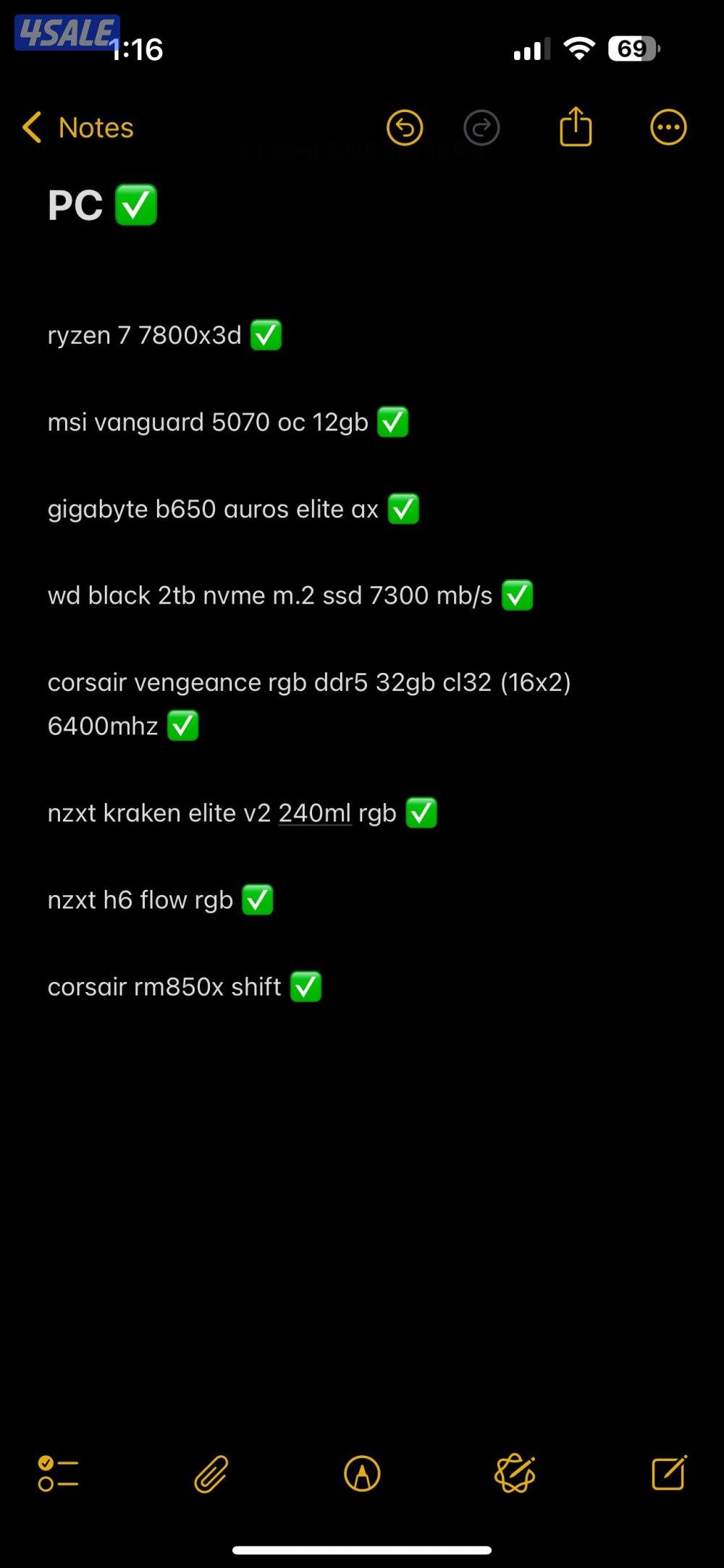
Task: Undo the last edit
Action: click(x=405, y=128)
